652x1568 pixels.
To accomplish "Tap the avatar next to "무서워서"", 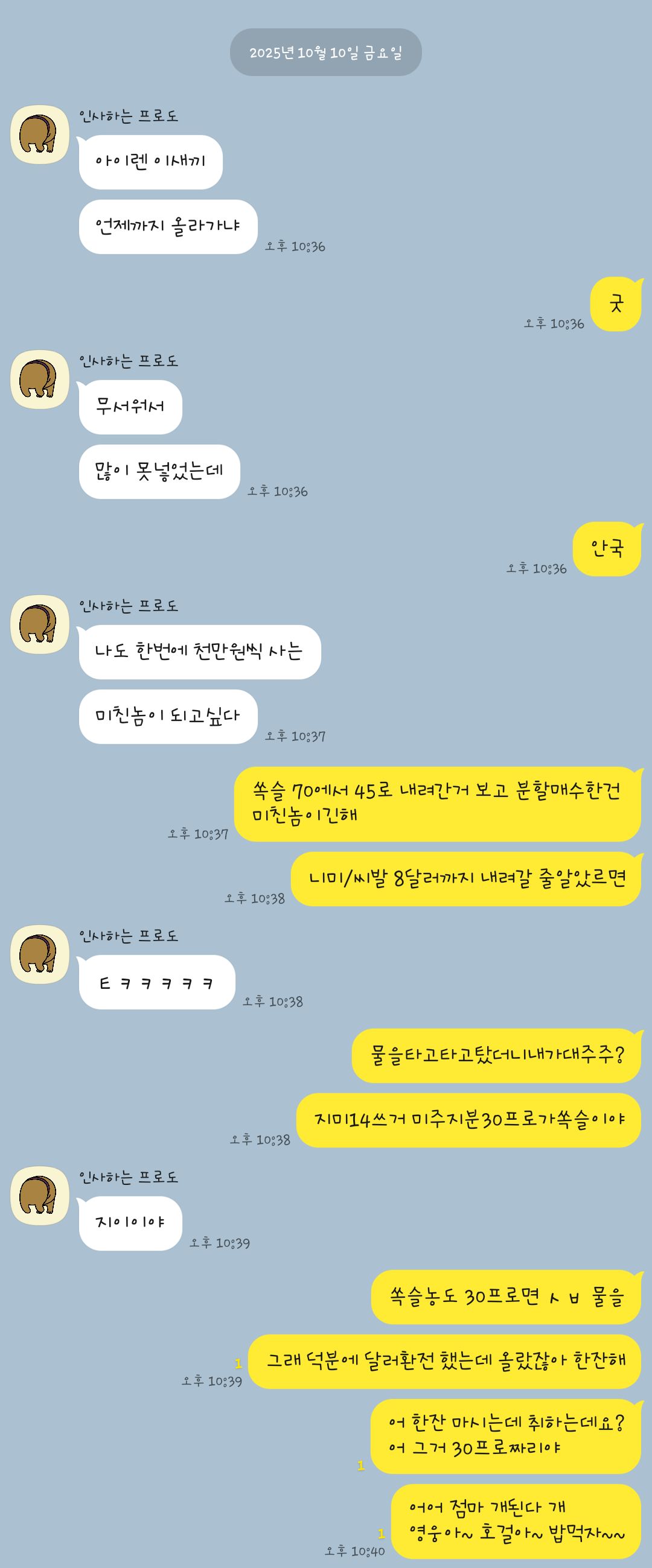I will pos(40,379).
